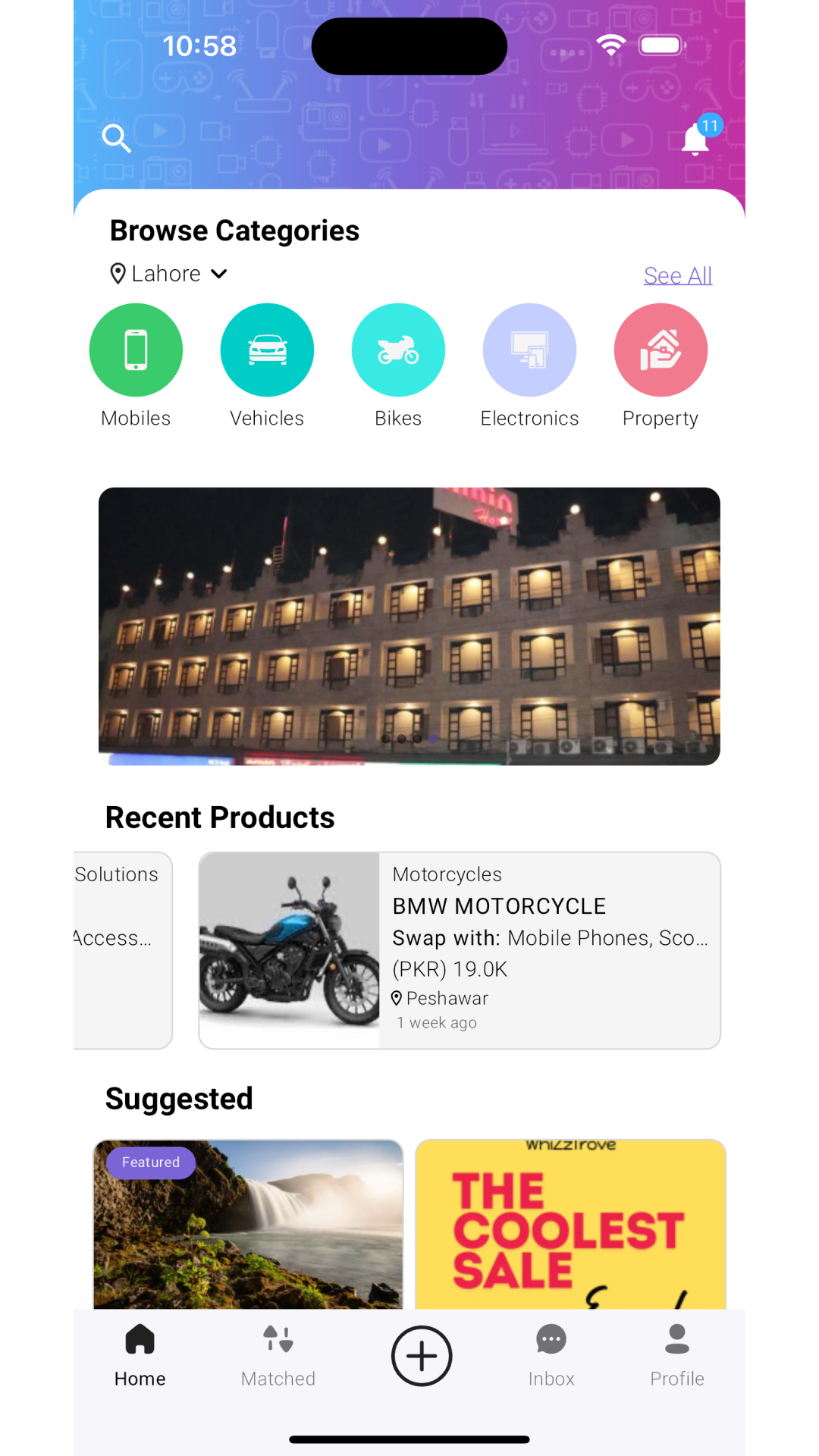The width and height of the screenshot is (819, 1456).
Task: Browse the Mobiles category
Action: click(136, 350)
